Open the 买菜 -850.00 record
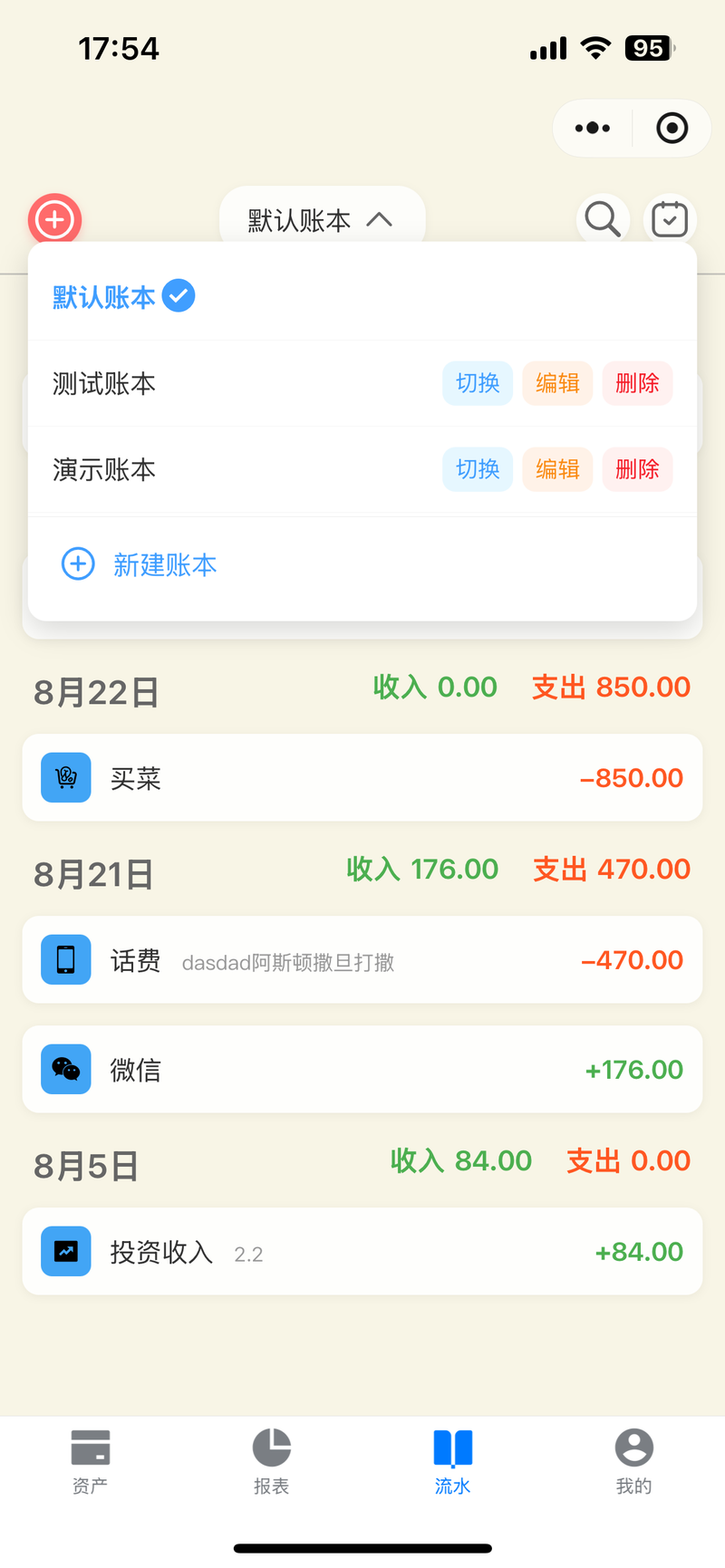The width and height of the screenshot is (725, 1568). [x=362, y=778]
